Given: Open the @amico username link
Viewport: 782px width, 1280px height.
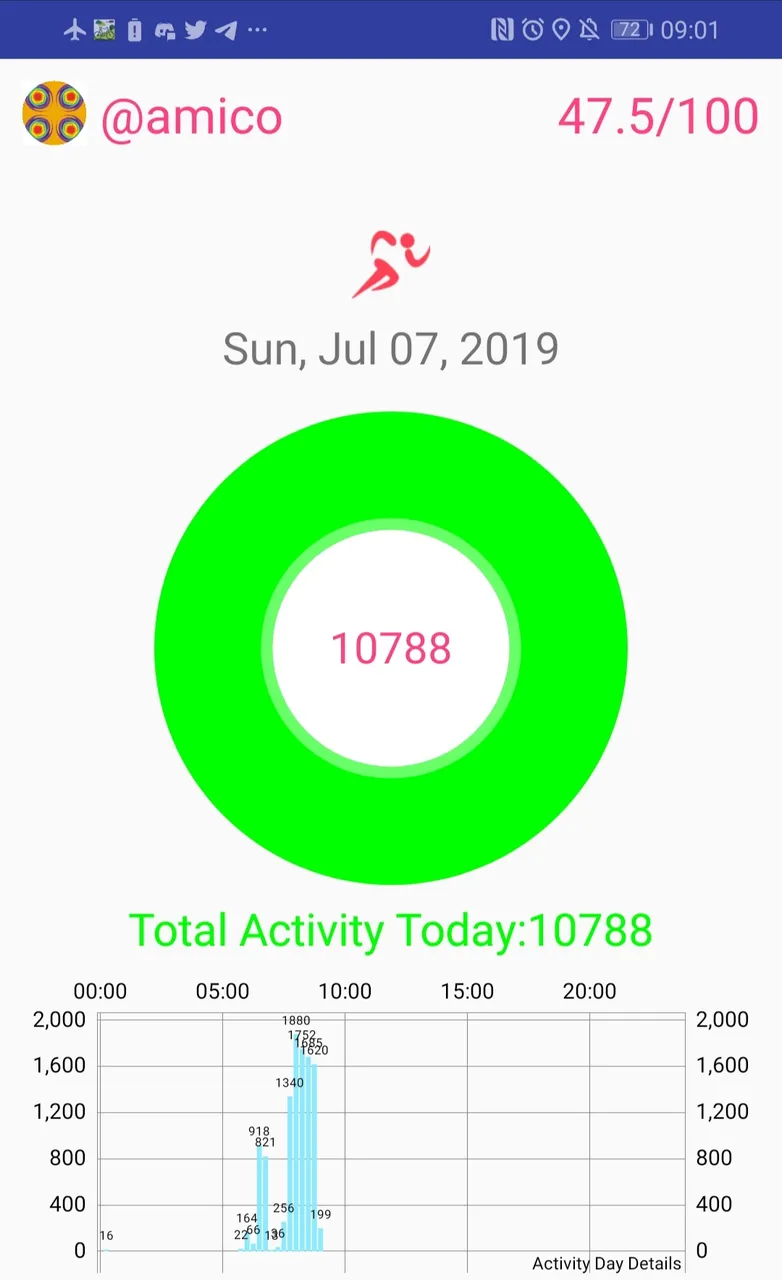Looking at the screenshot, I should coord(192,115).
